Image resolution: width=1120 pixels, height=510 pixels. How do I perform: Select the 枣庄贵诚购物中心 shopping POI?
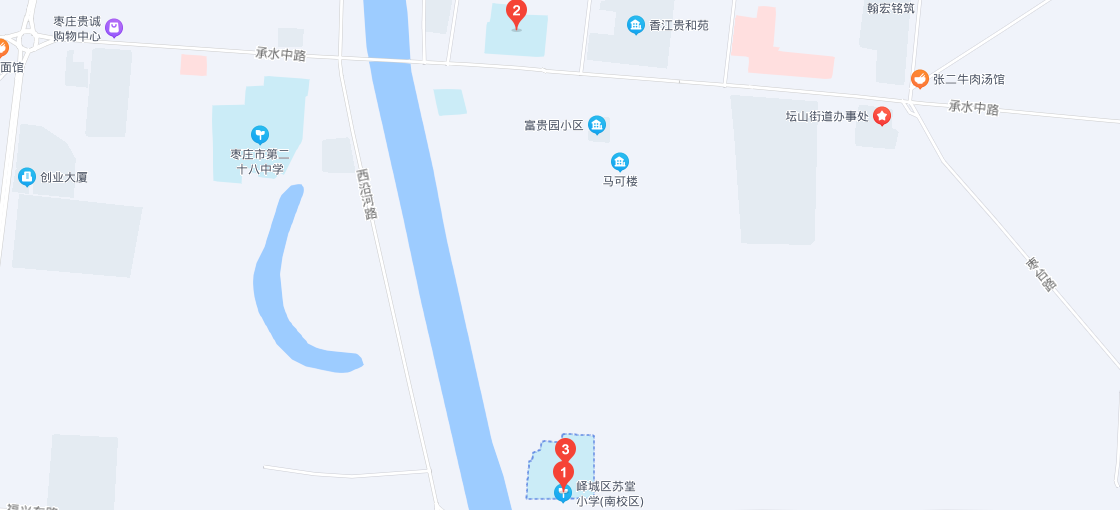coord(114,27)
